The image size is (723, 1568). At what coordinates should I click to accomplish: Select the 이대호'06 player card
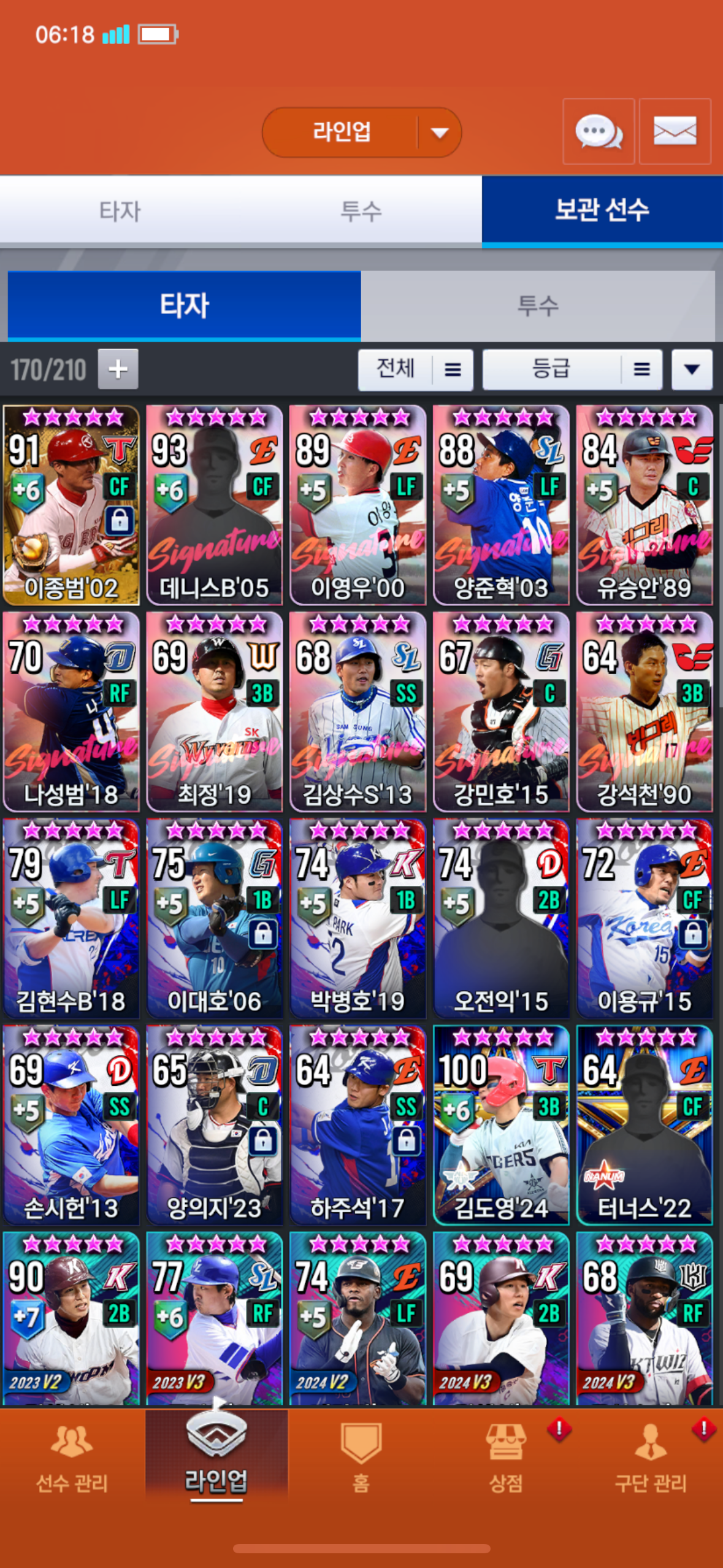[215, 918]
